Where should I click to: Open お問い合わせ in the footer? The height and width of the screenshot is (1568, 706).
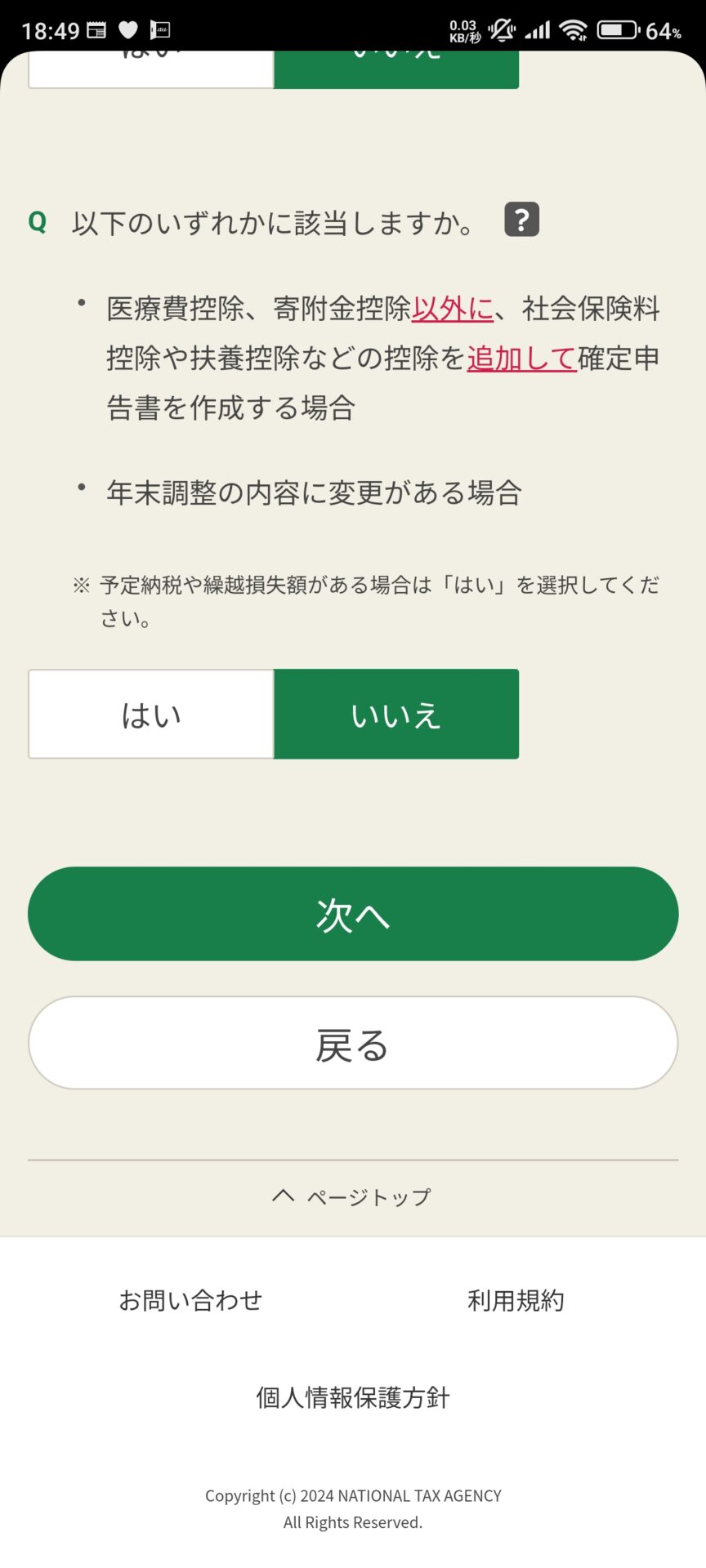click(190, 1300)
